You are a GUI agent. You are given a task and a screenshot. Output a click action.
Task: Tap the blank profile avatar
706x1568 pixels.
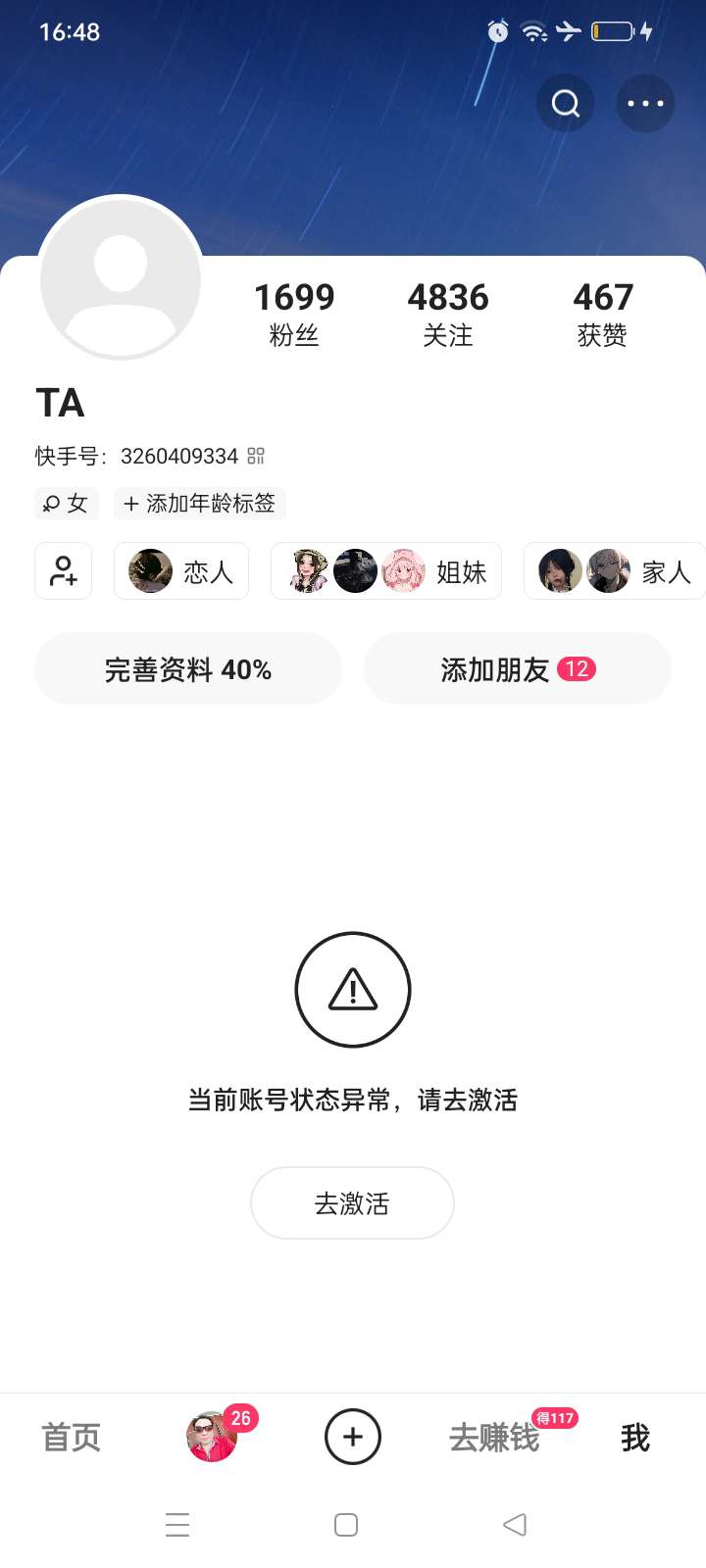[x=121, y=278]
